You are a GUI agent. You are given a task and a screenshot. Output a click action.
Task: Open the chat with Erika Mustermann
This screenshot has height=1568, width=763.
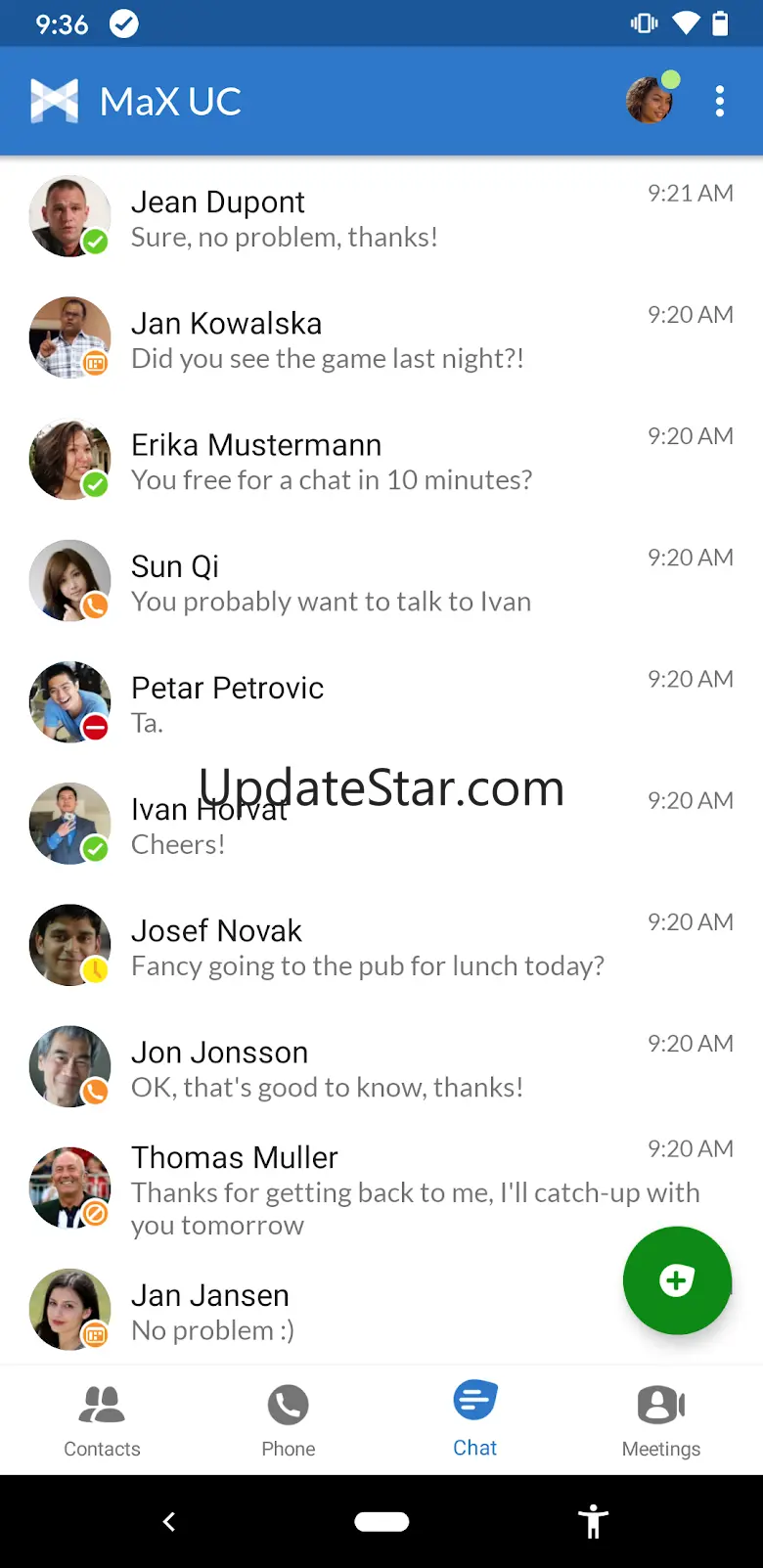pos(381,460)
